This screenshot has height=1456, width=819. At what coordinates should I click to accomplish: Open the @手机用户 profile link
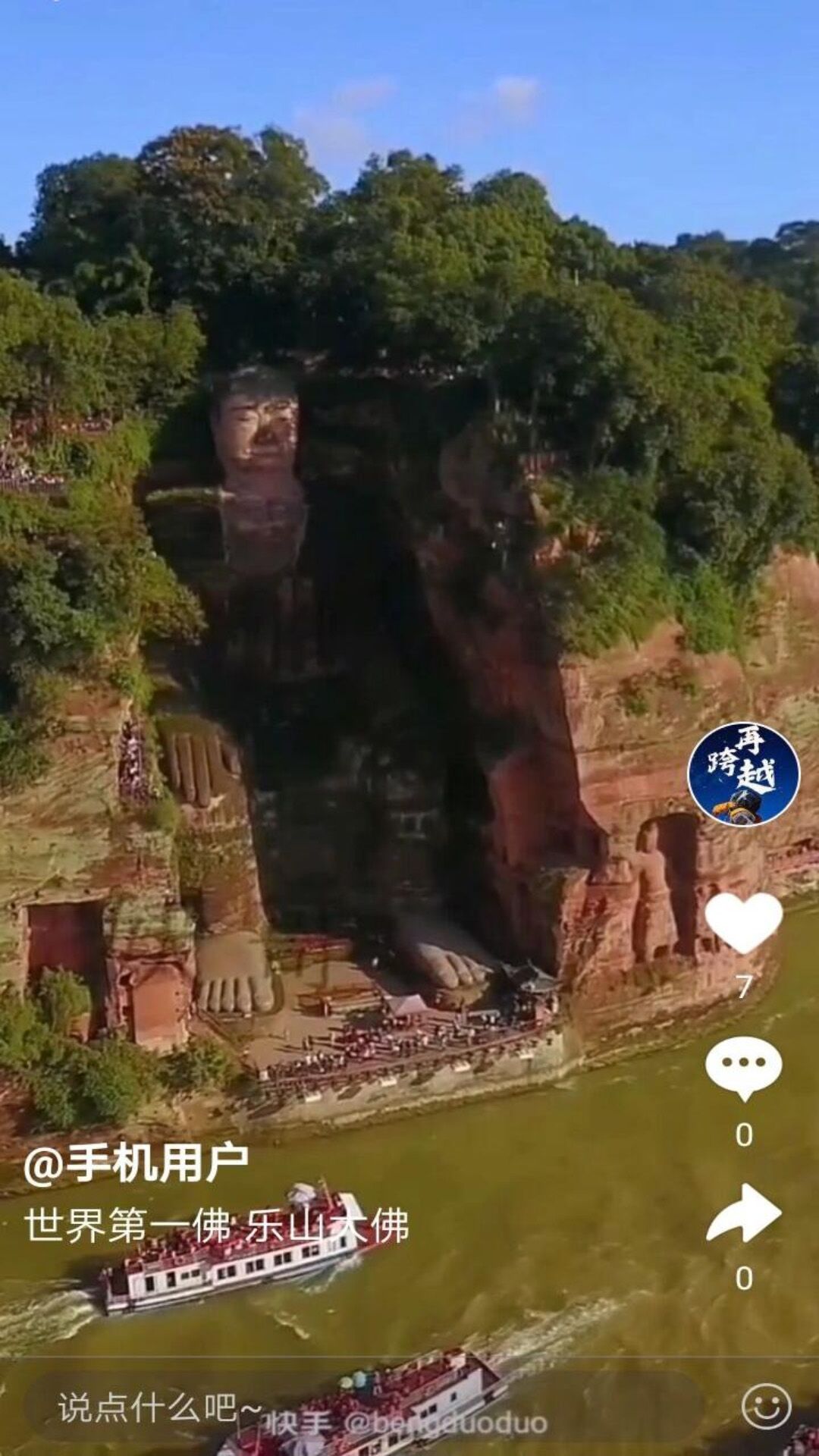pos(136,1164)
